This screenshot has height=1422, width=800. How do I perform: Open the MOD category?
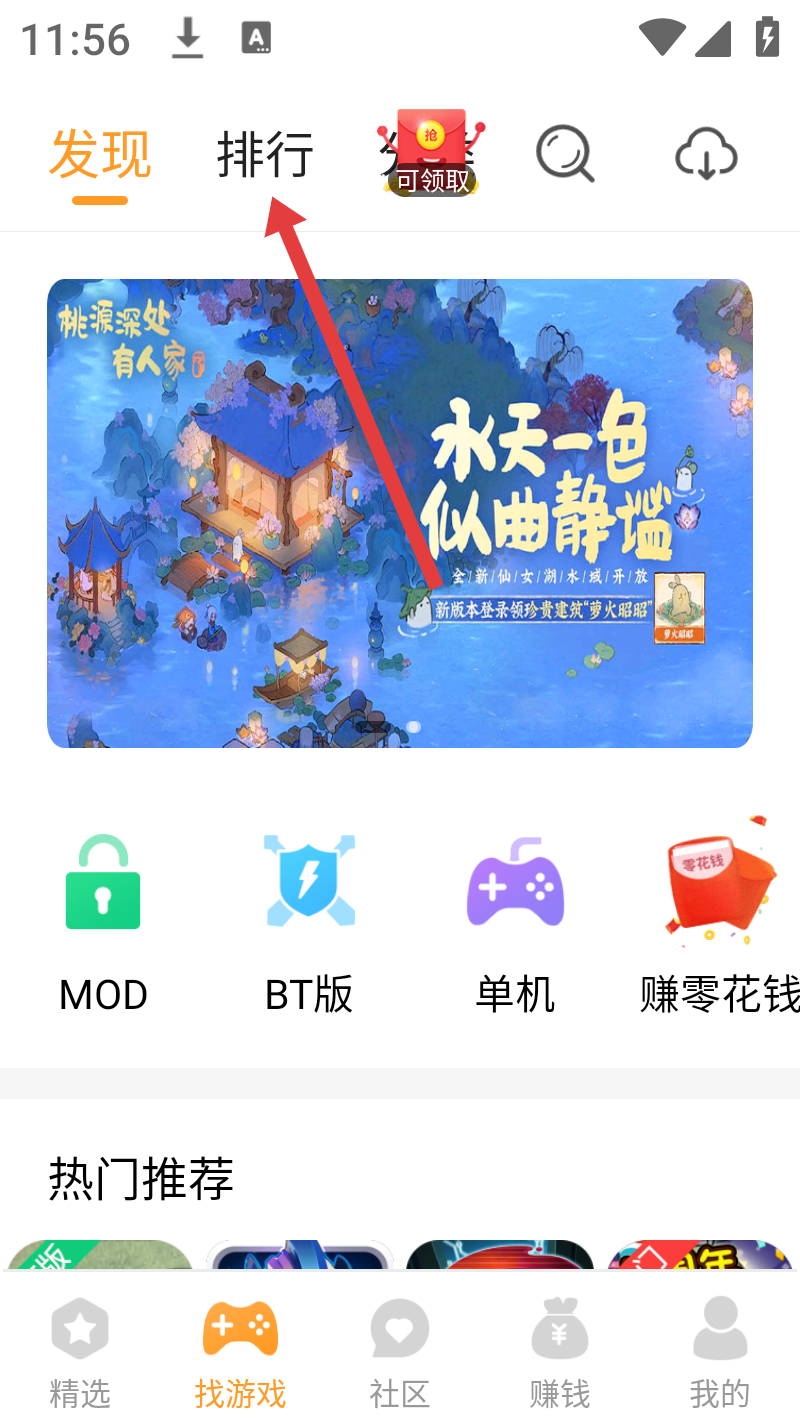(x=103, y=922)
